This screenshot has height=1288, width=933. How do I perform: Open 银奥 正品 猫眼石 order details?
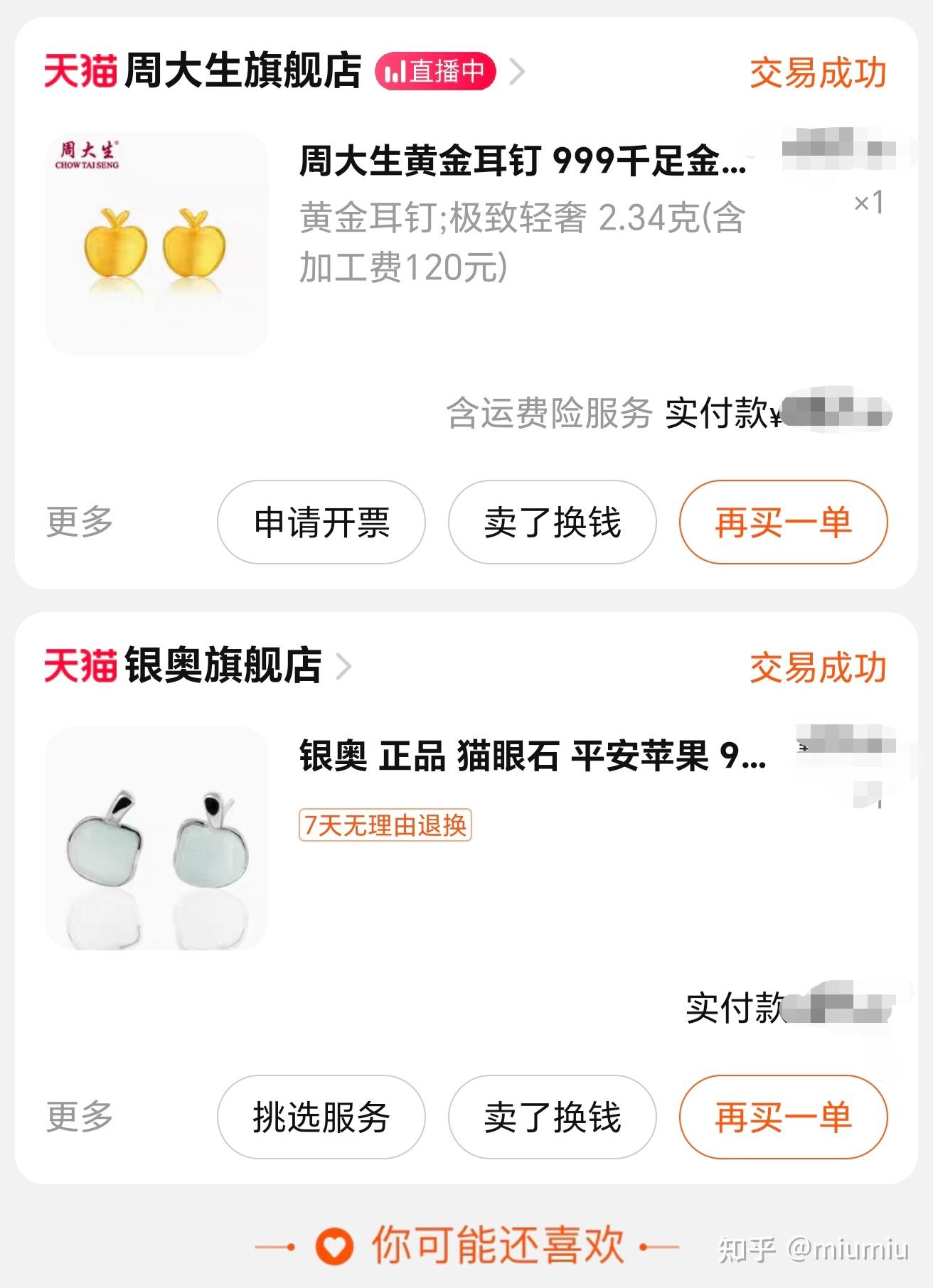(x=532, y=756)
